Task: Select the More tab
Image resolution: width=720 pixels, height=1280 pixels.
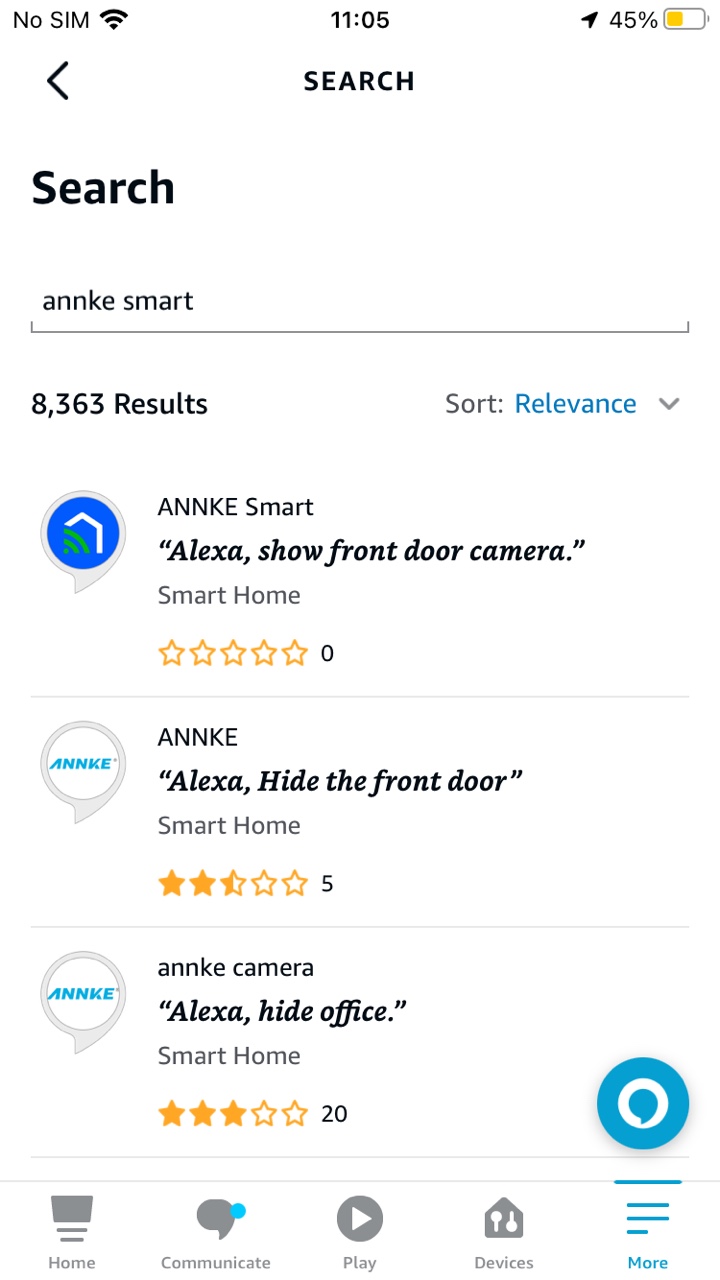Action: pos(647,1232)
